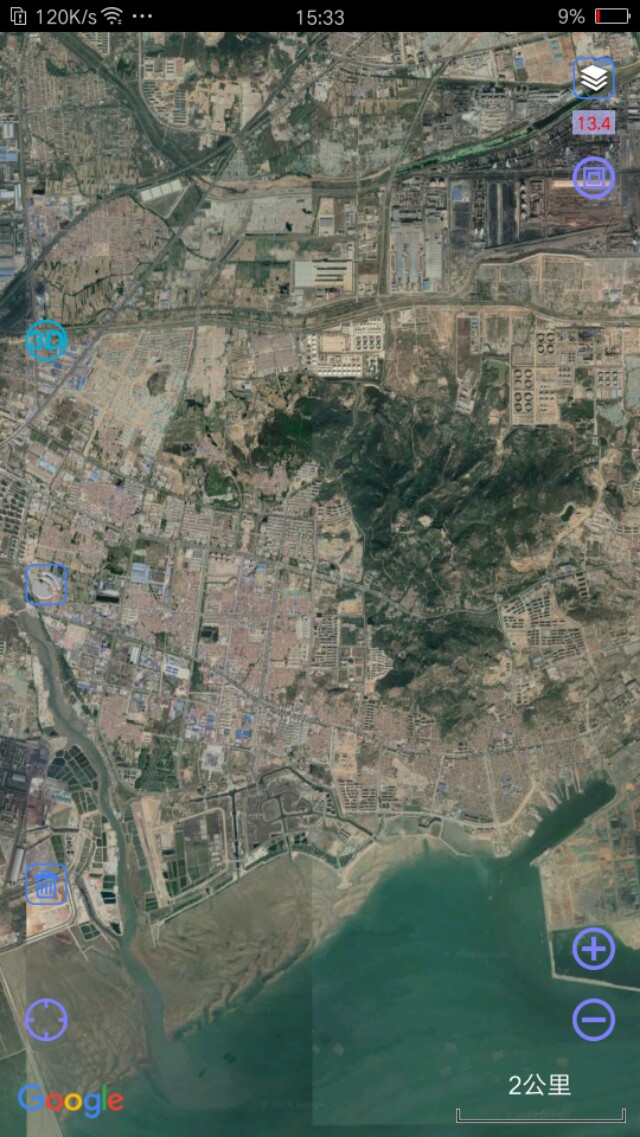This screenshot has width=640, height=1137.
Task: Tap the curved track icon button
Action: (46, 584)
